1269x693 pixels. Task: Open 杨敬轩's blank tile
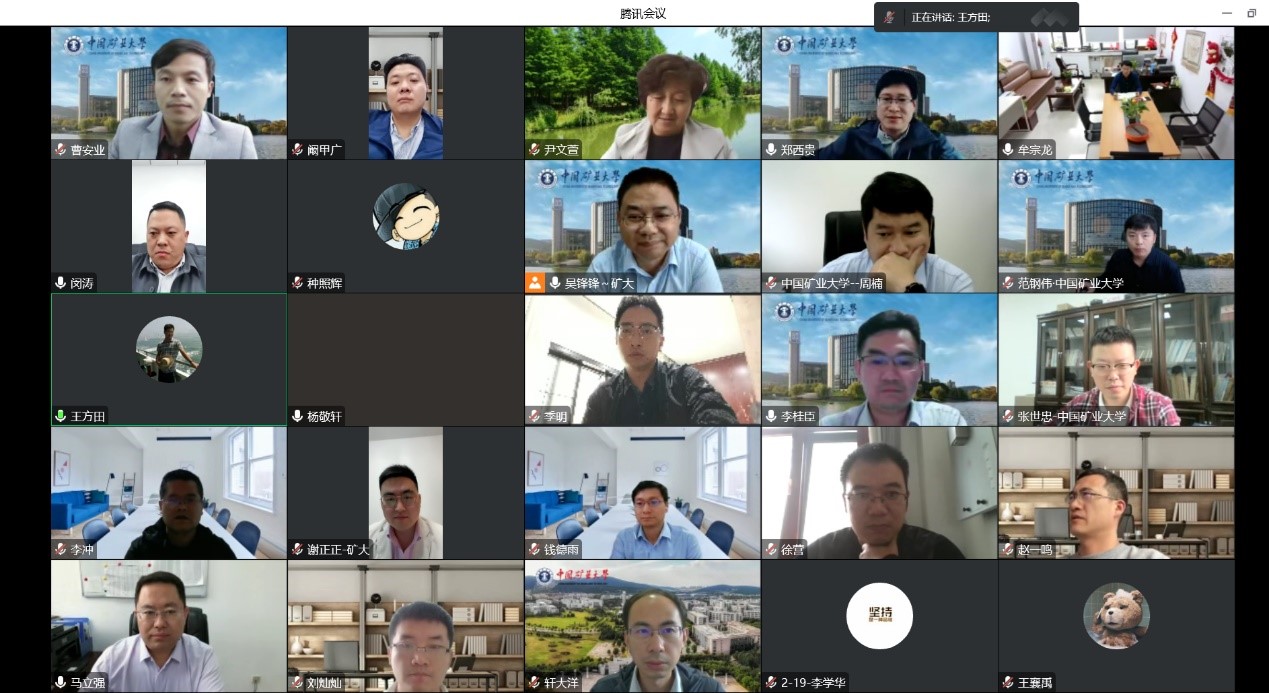[x=405, y=359]
